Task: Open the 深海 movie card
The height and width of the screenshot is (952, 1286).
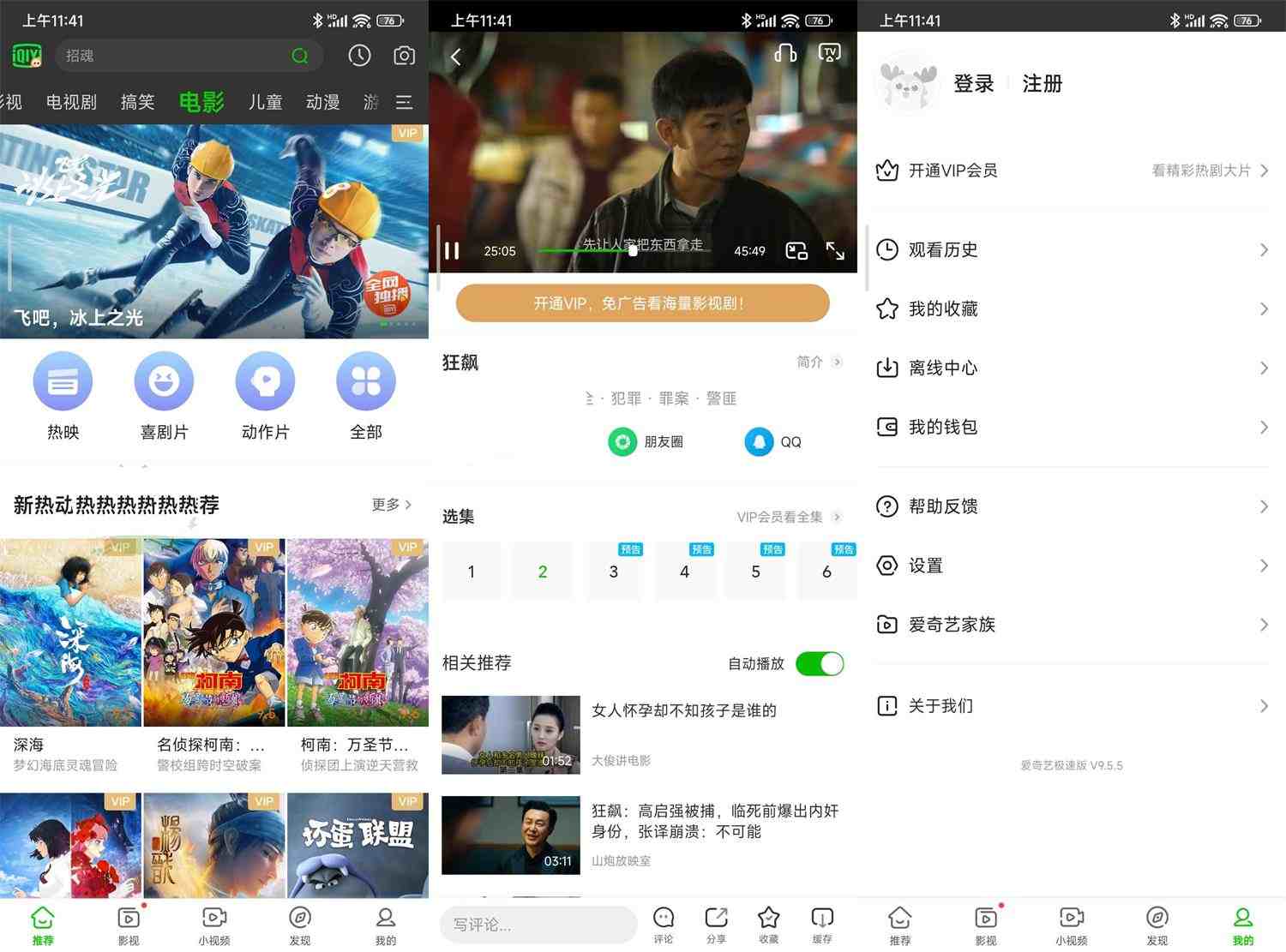Action: coord(70,634)
